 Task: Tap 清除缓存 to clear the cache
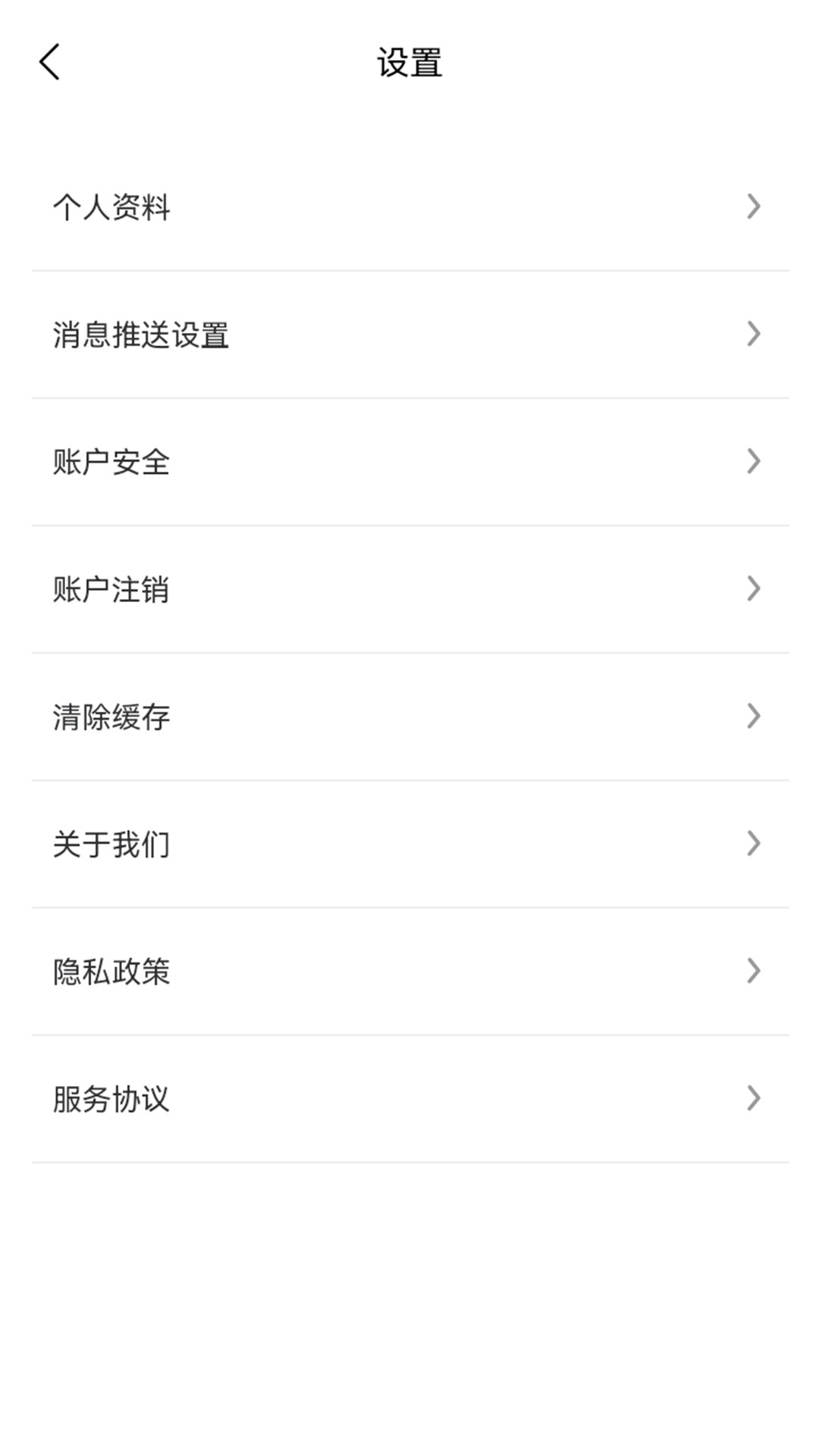[112, 716]
